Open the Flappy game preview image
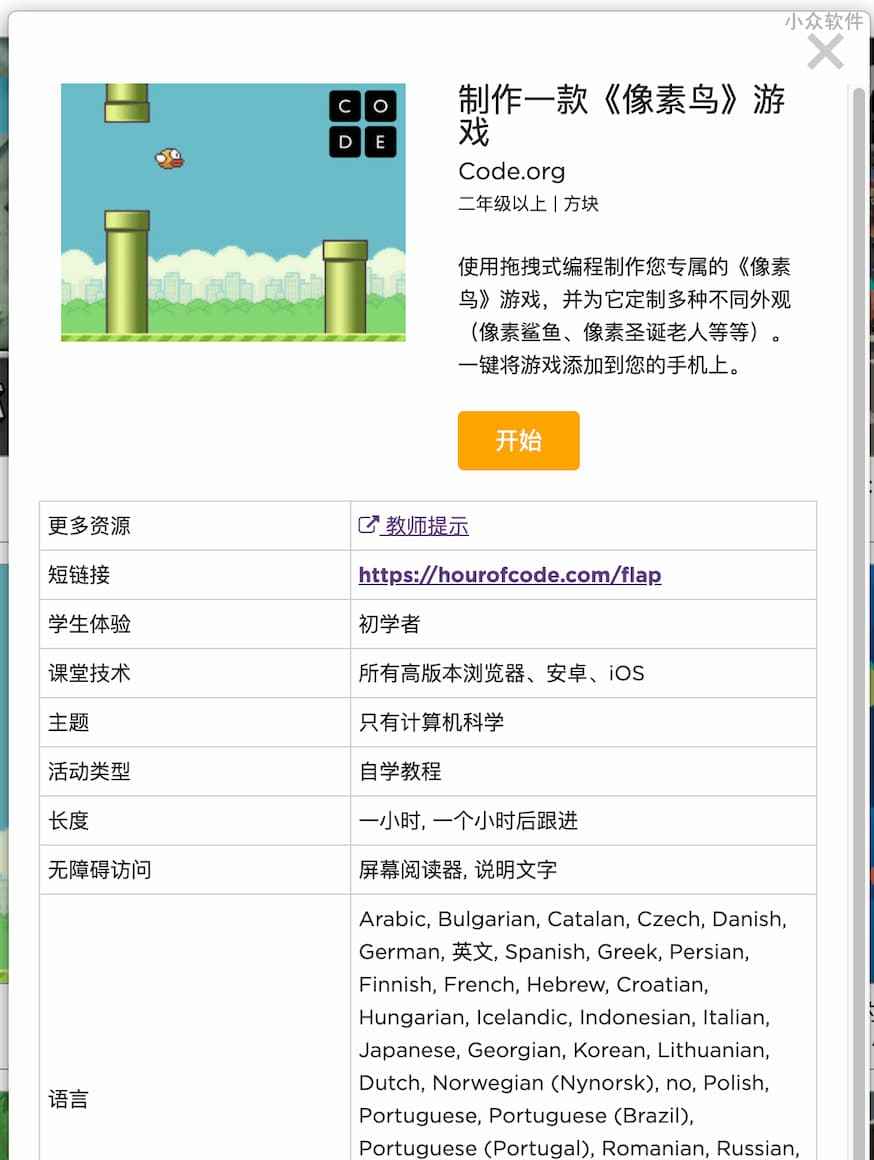The image size is (874, 1160). (233, 213)
